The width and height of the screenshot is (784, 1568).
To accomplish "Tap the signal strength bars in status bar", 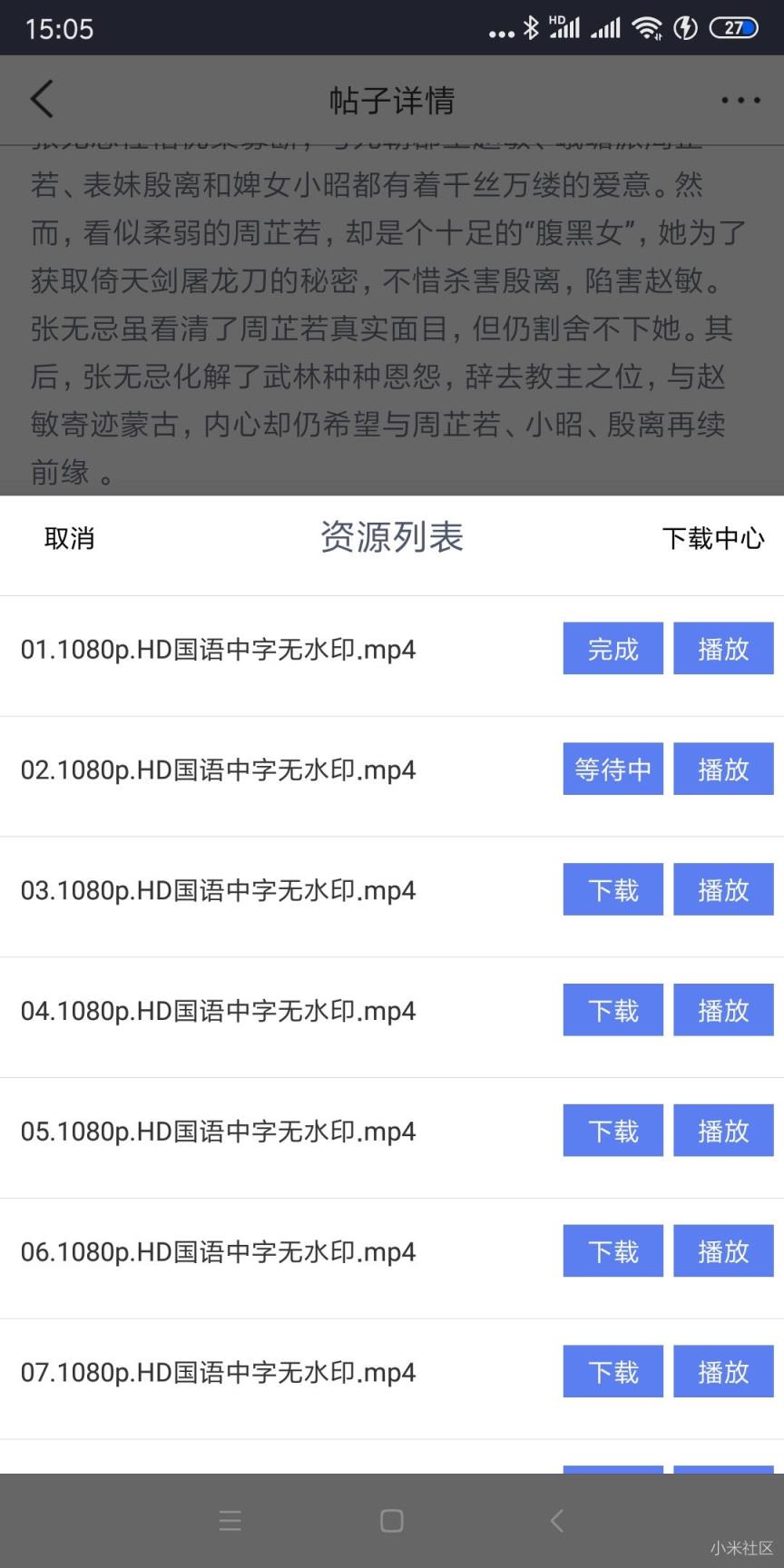I will coord(604,28).
